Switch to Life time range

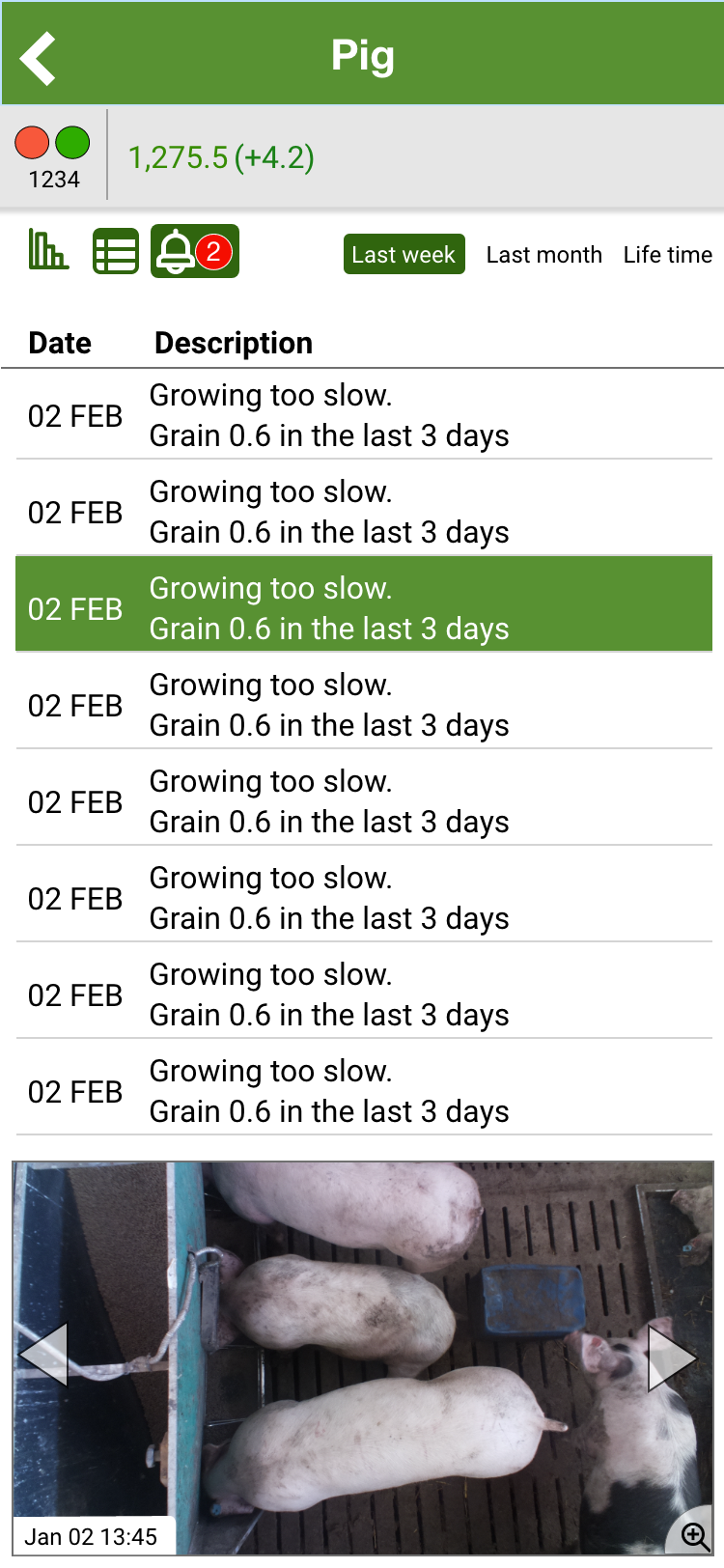667,254
